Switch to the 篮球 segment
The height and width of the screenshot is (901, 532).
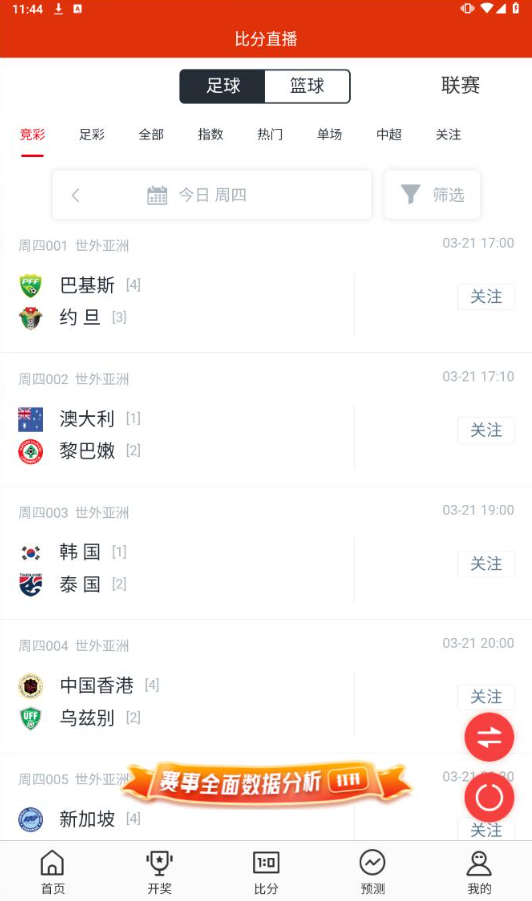pos(307,86)
